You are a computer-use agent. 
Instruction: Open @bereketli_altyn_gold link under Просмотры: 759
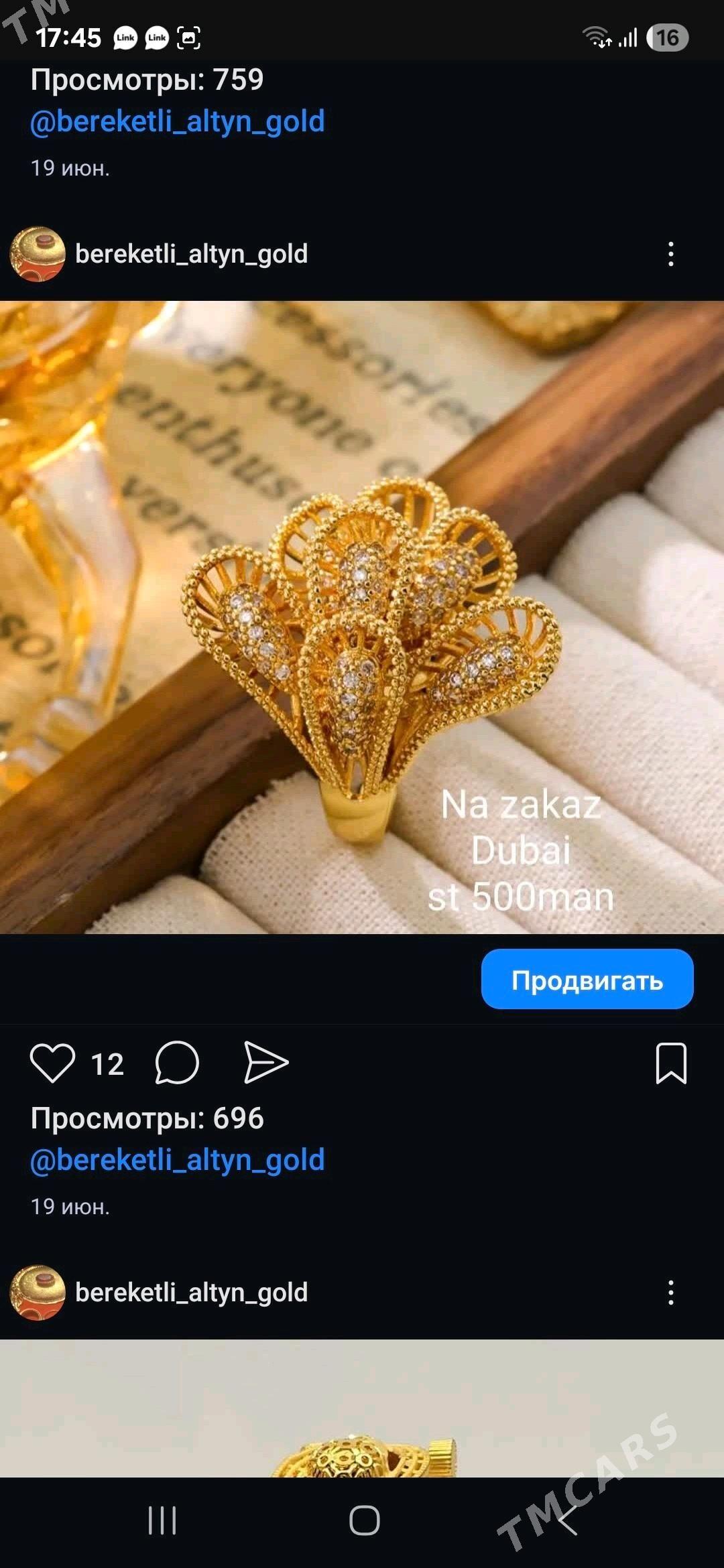click(178, 122)
